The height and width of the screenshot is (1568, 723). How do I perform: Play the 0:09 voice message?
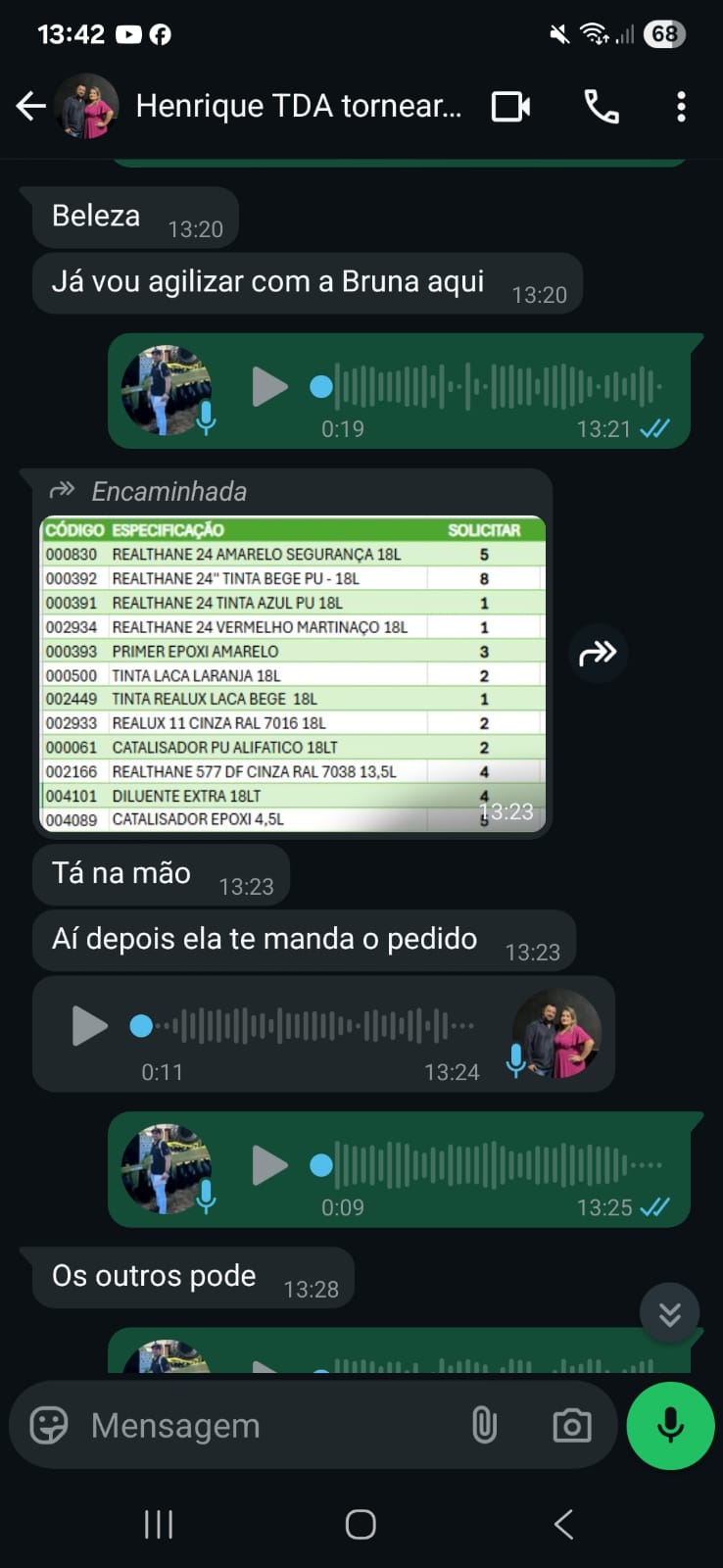(269, 1165)
